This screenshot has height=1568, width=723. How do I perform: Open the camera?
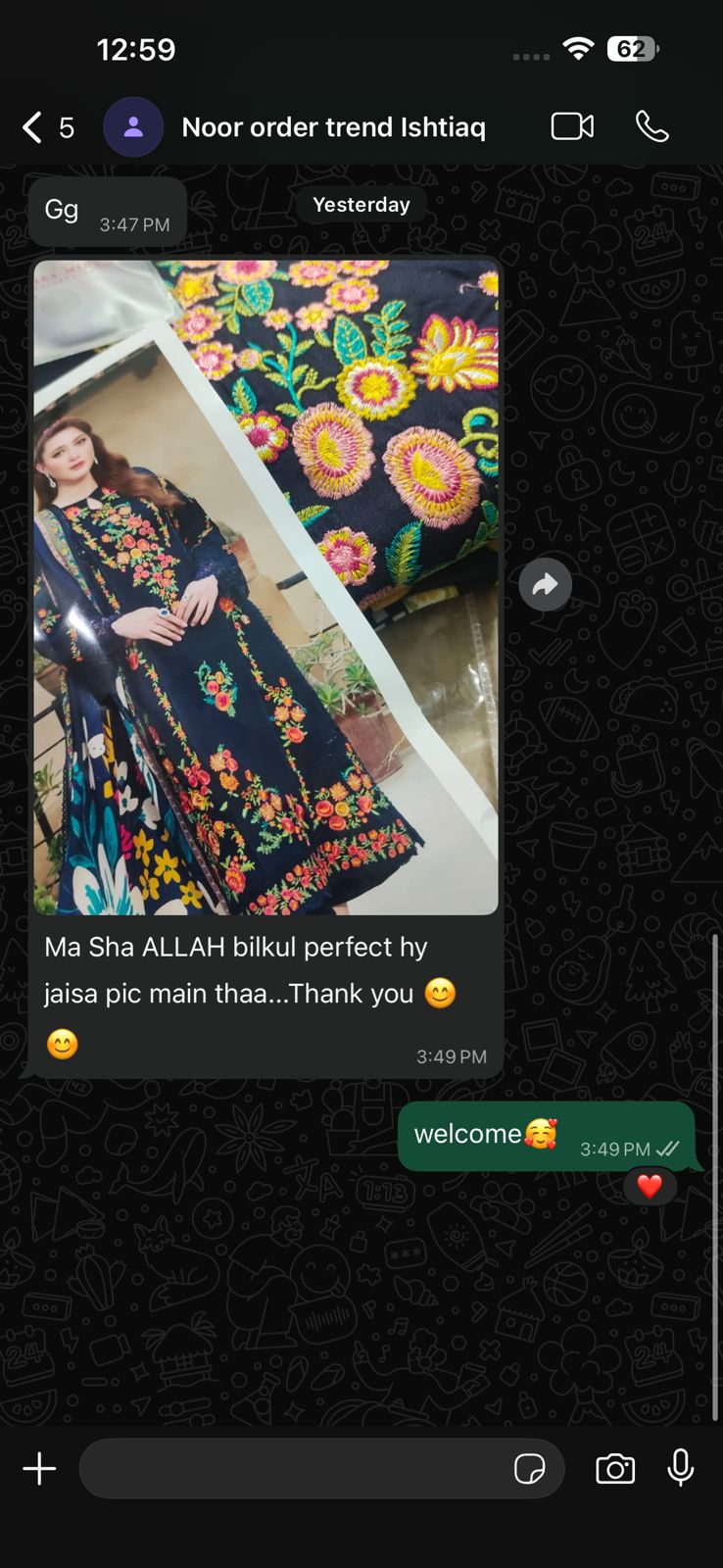click(615, 1468)
